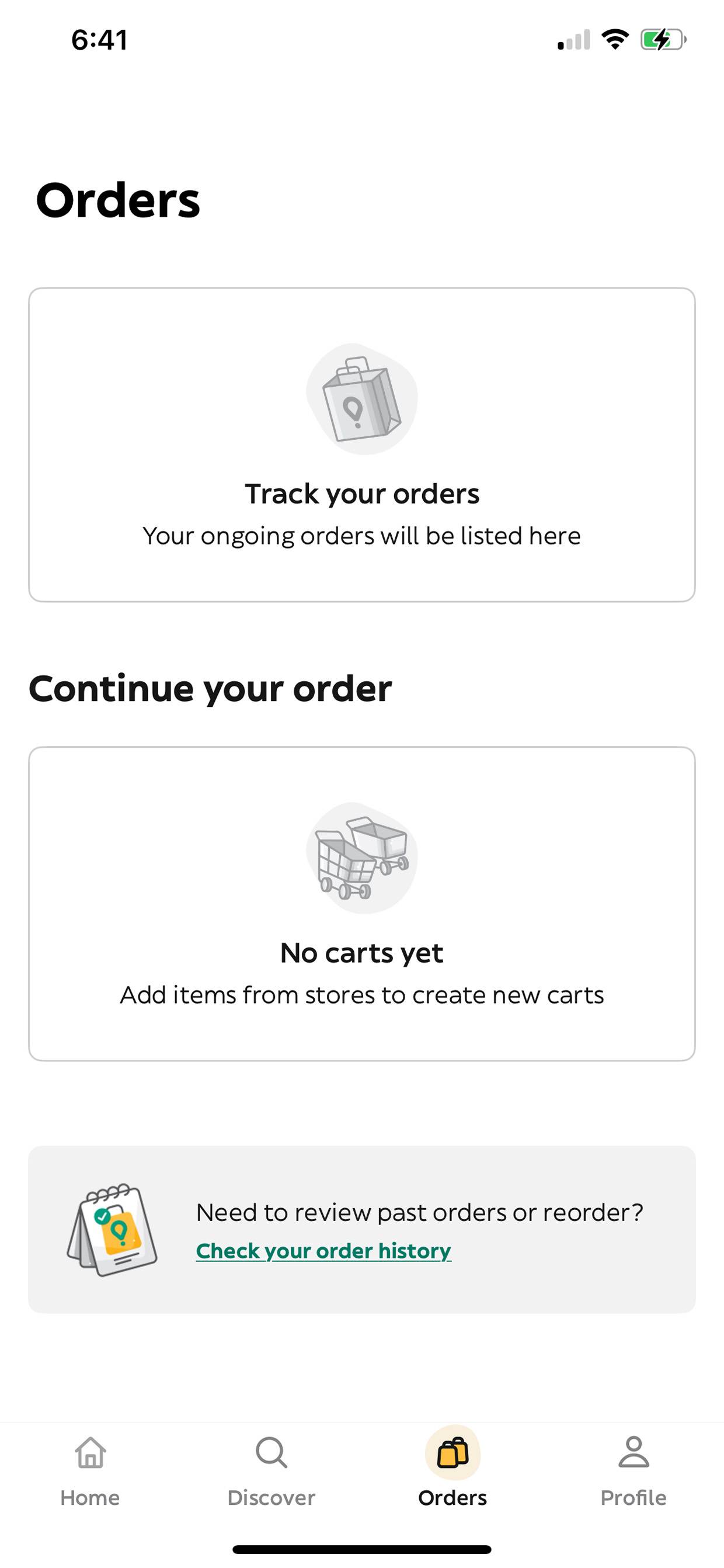Viewport: 724px width, 1568px height.
Task: Open the Check your order history link
Action: point(323,1251)
